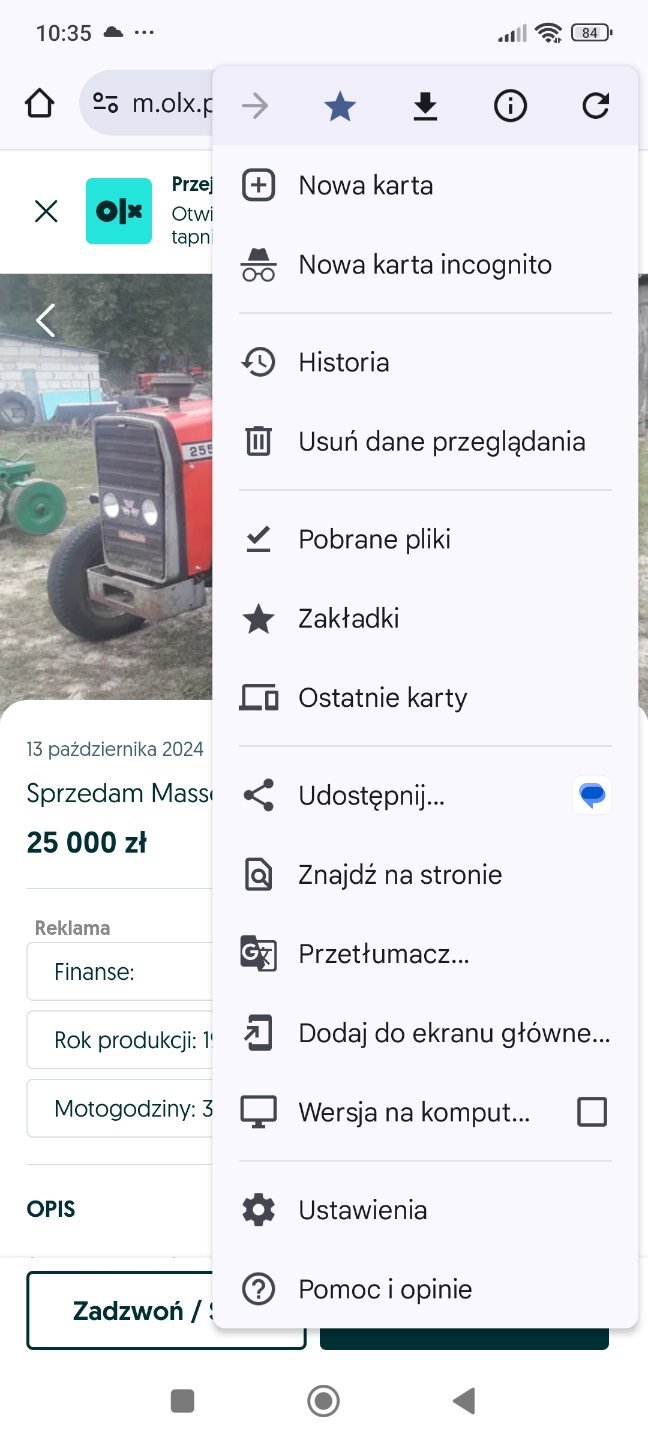
Task: Tap Udostępnij… to share the page
Action: coord(371,796)
